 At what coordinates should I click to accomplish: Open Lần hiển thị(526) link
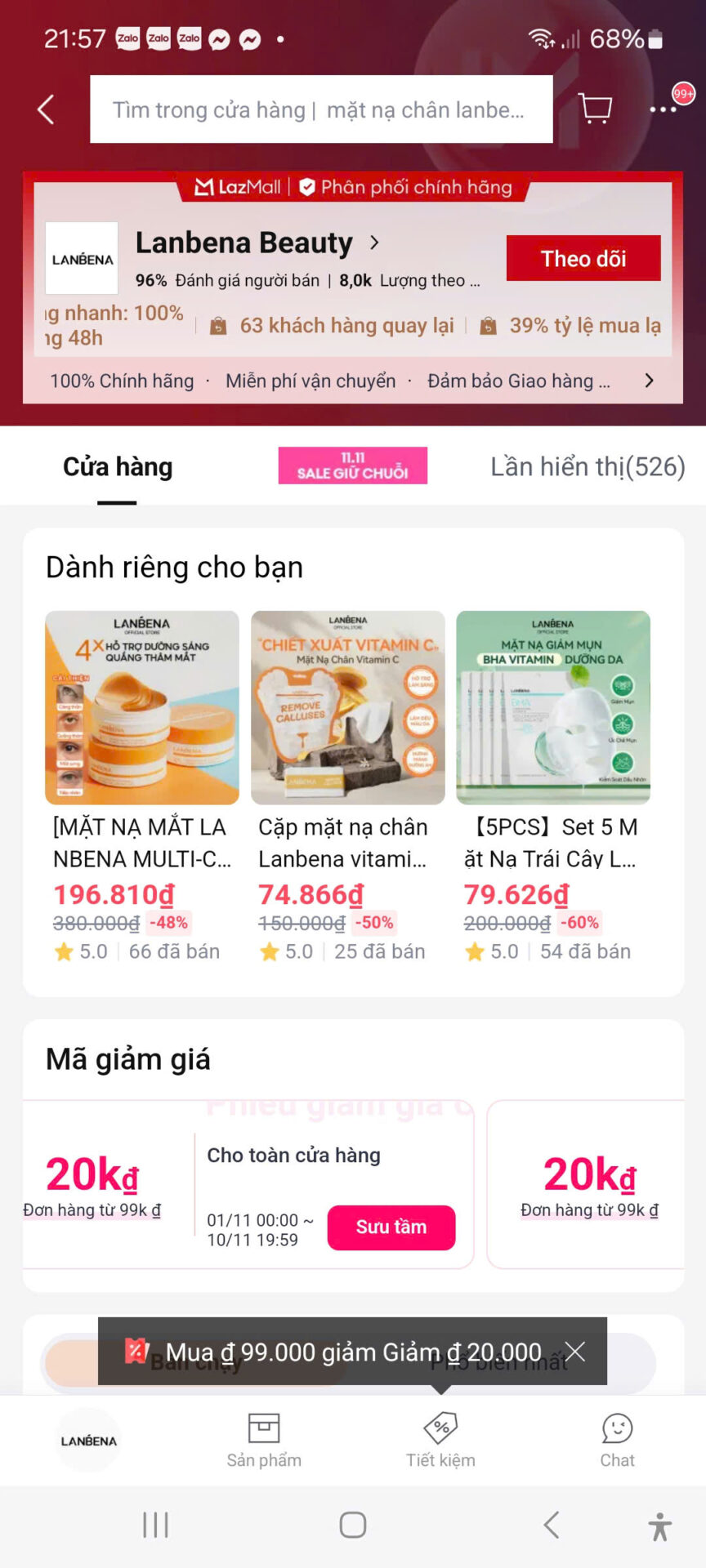tap(588, 466)
